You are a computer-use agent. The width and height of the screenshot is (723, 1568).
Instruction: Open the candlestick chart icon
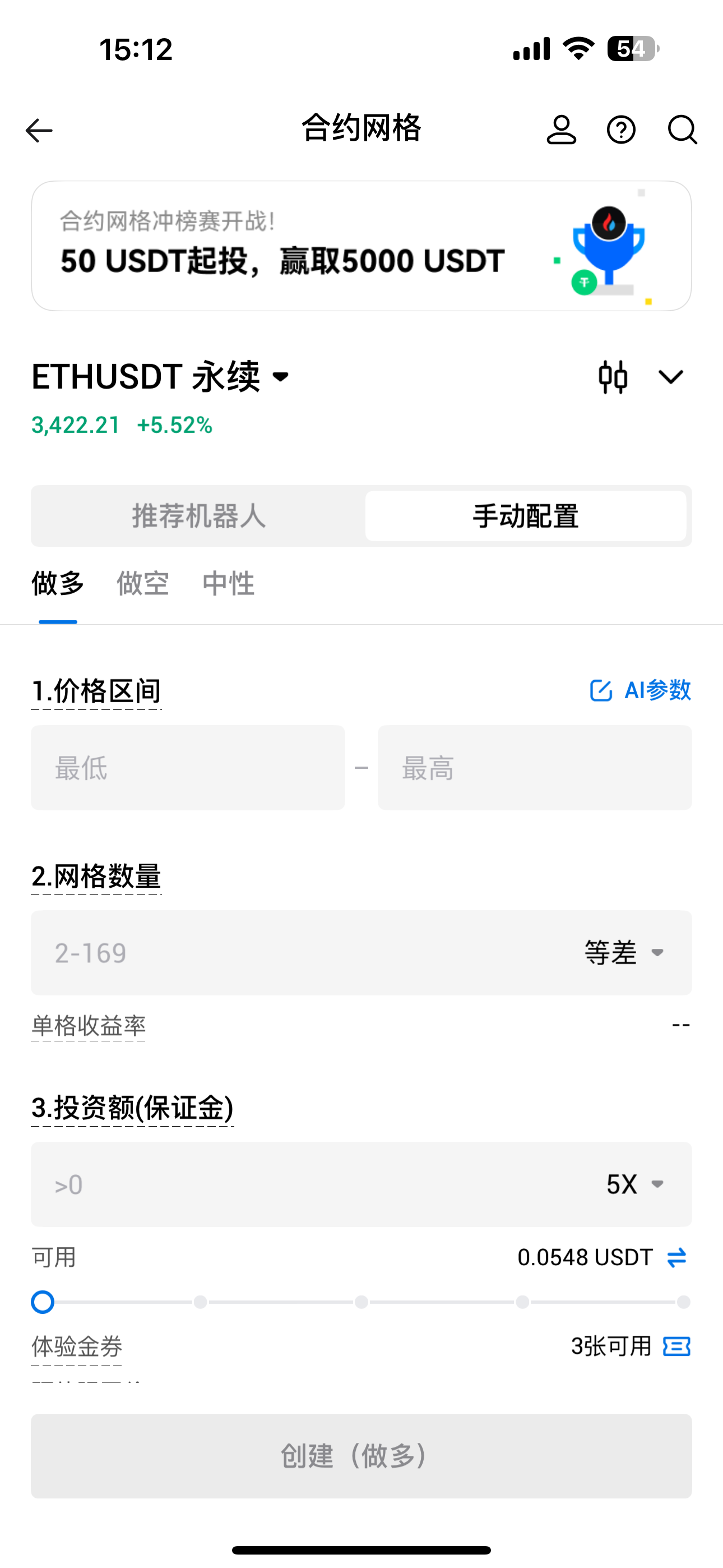(613, 377)
